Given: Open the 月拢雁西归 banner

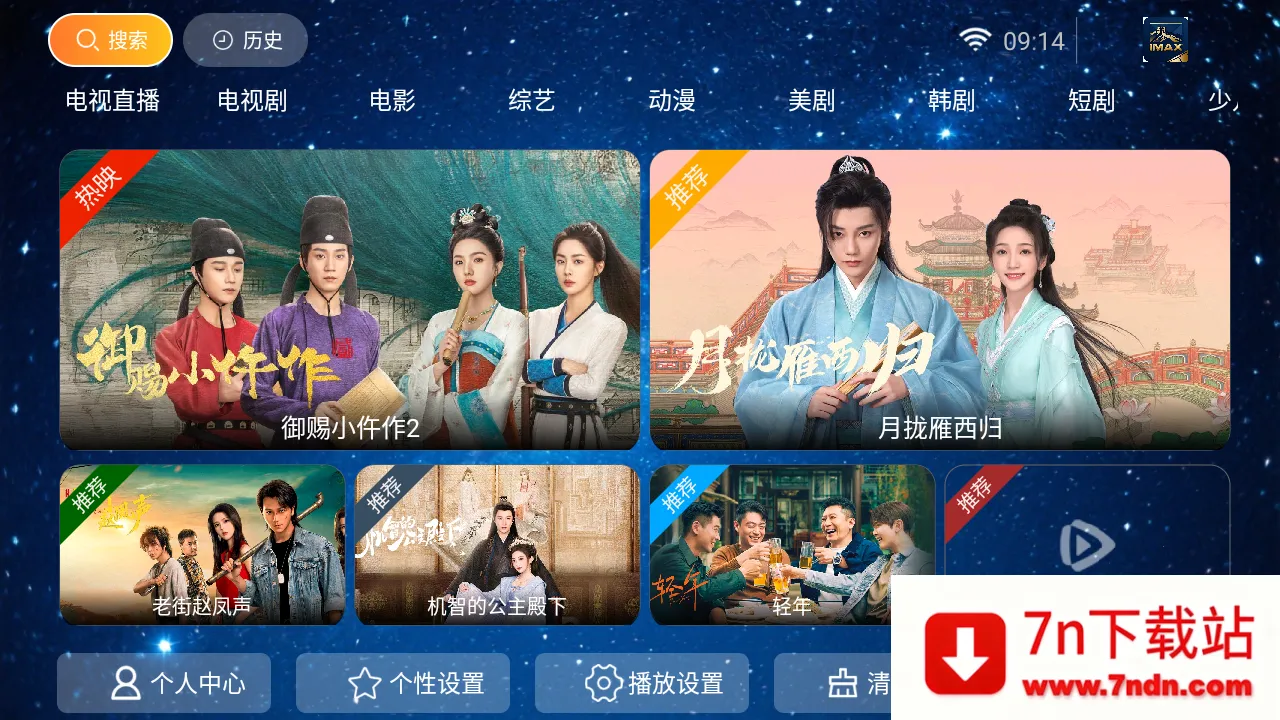Looking at the screenshot, I should [x=939, y=300].
